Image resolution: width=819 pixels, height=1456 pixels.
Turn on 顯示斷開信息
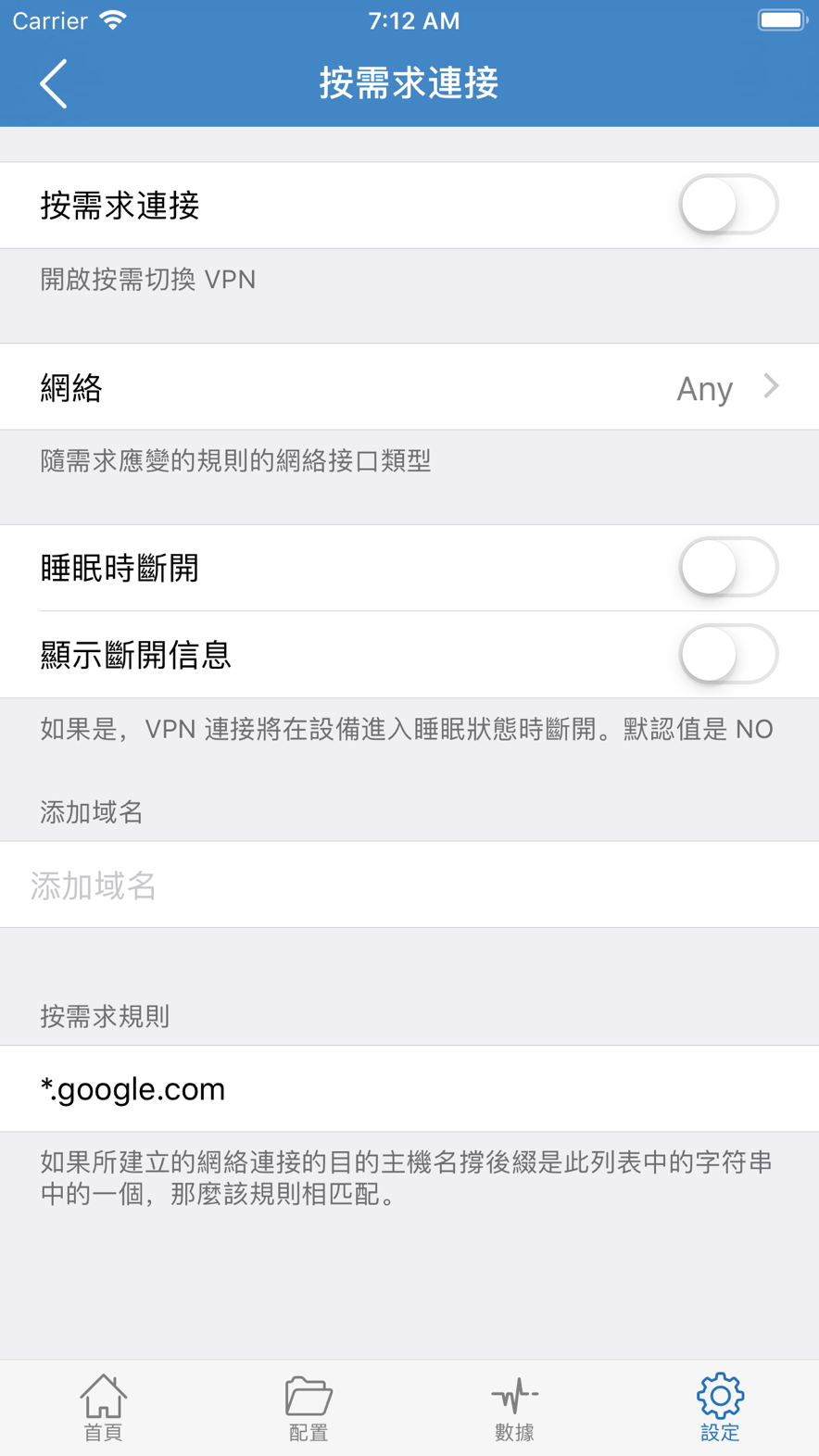click(x=728, y=655)
